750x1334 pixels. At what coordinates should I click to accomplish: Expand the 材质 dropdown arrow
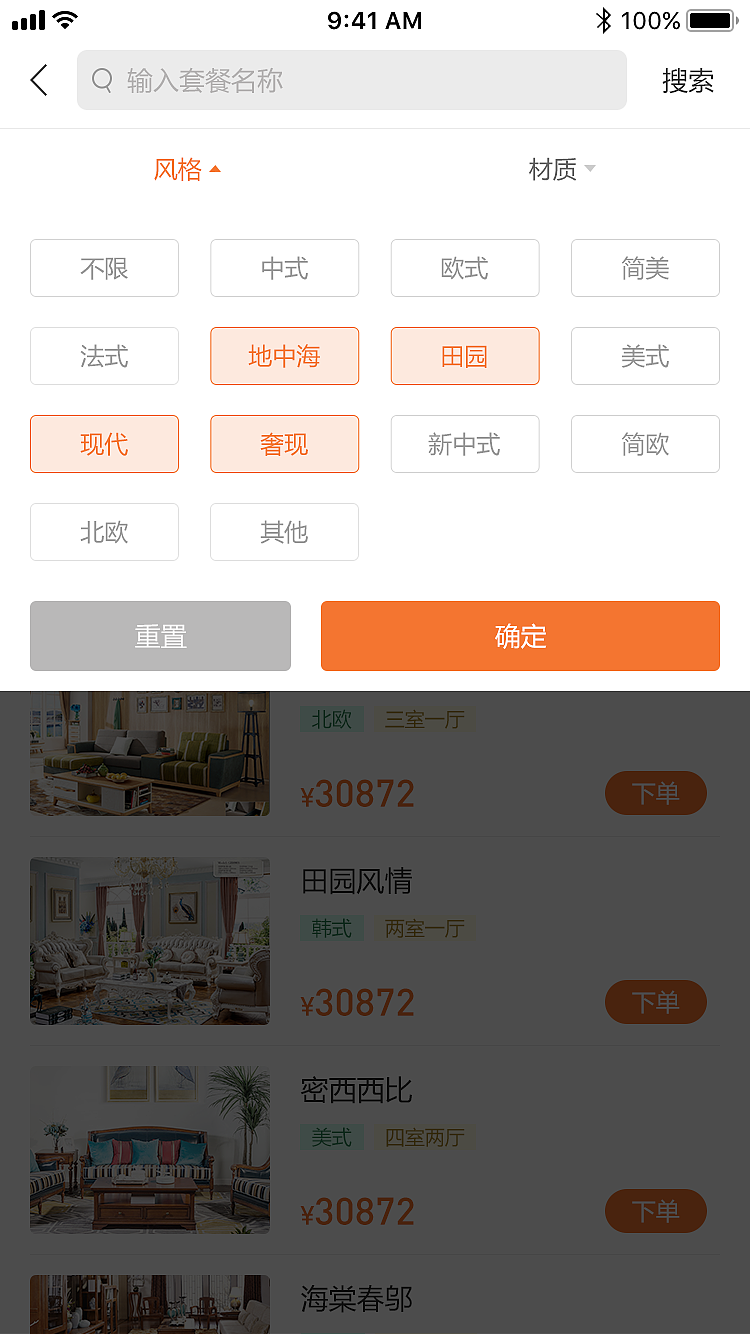point(591,169)
